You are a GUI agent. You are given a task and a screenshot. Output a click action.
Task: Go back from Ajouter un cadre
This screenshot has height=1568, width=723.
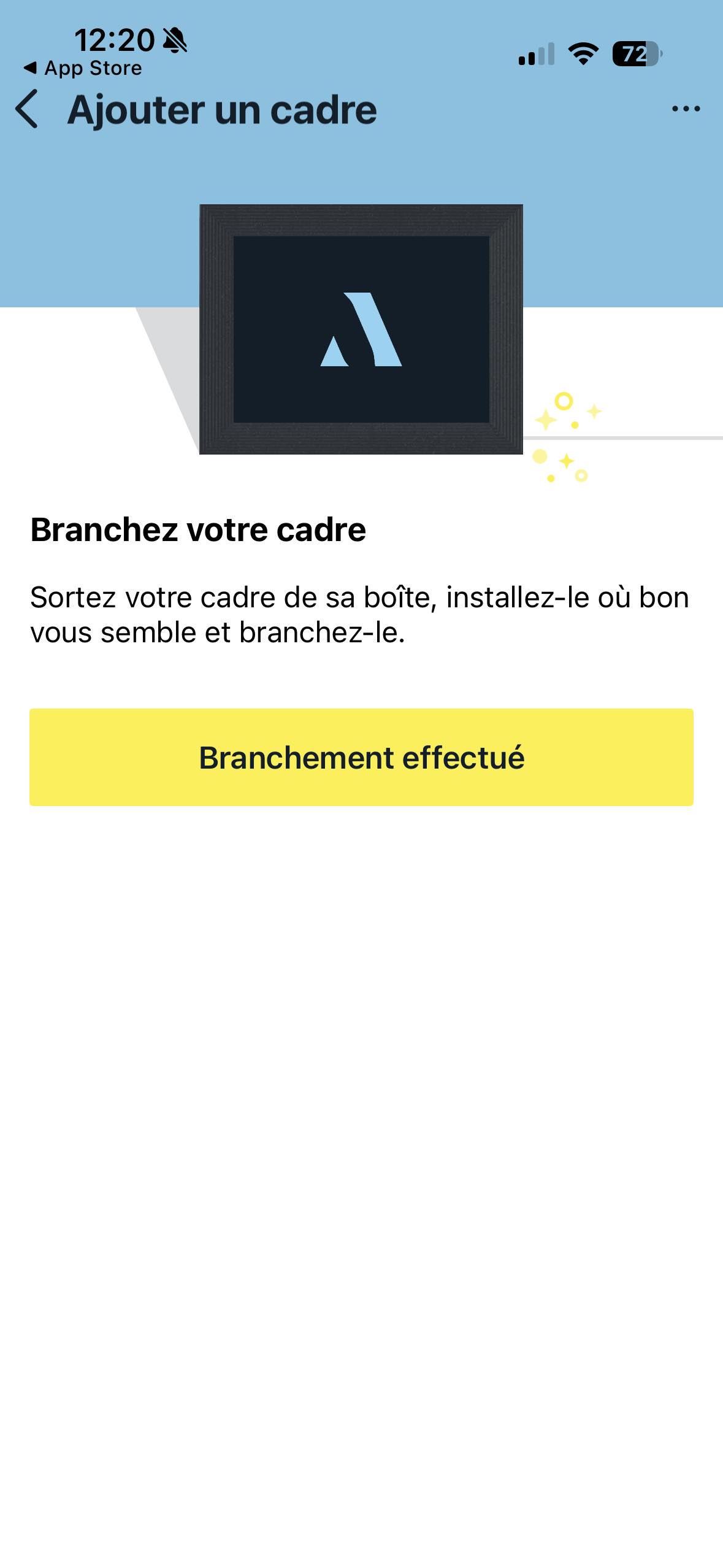pos(28,109)
